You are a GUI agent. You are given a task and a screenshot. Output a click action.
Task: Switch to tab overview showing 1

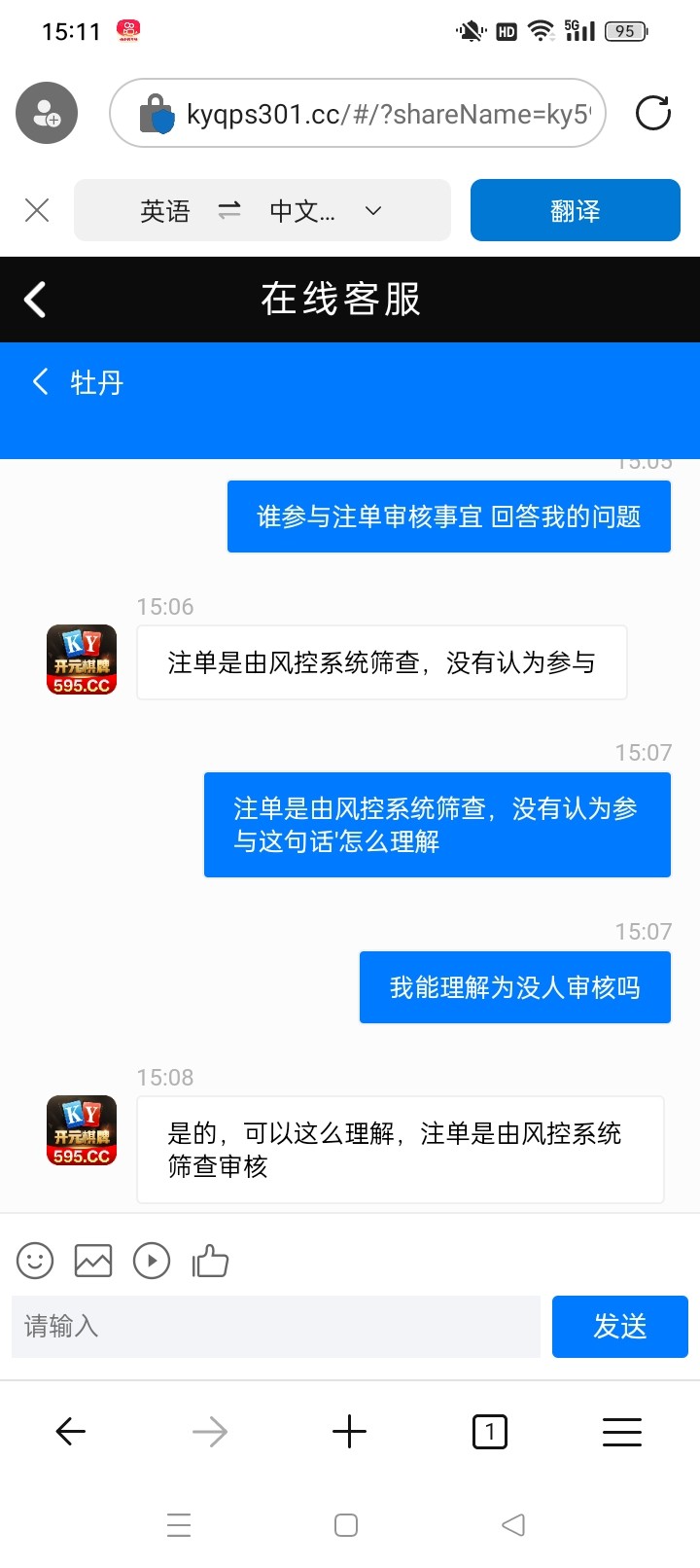pos(489,1431)
